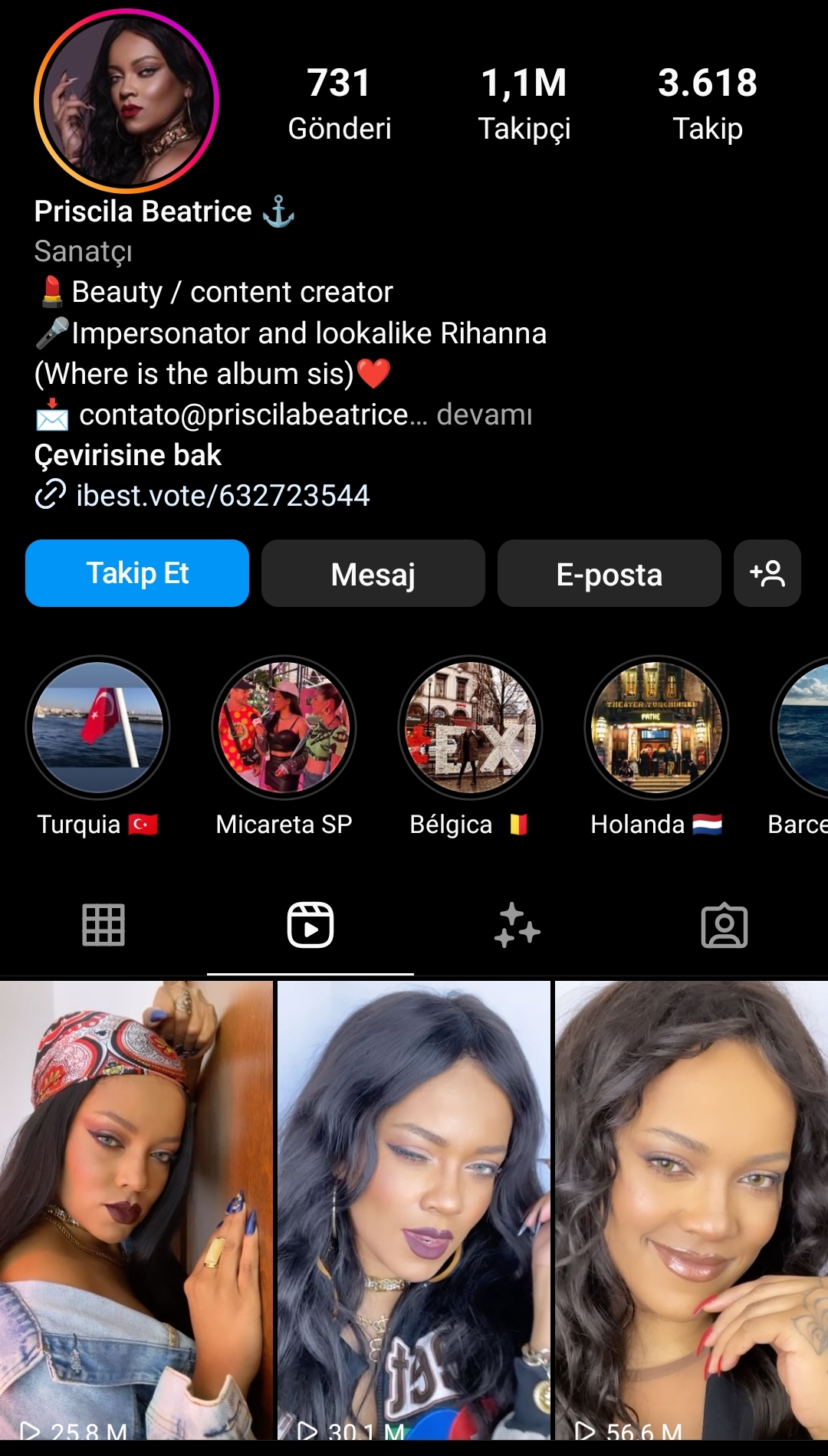Open suggested accounts add-person icon

(x=767, y=573)
